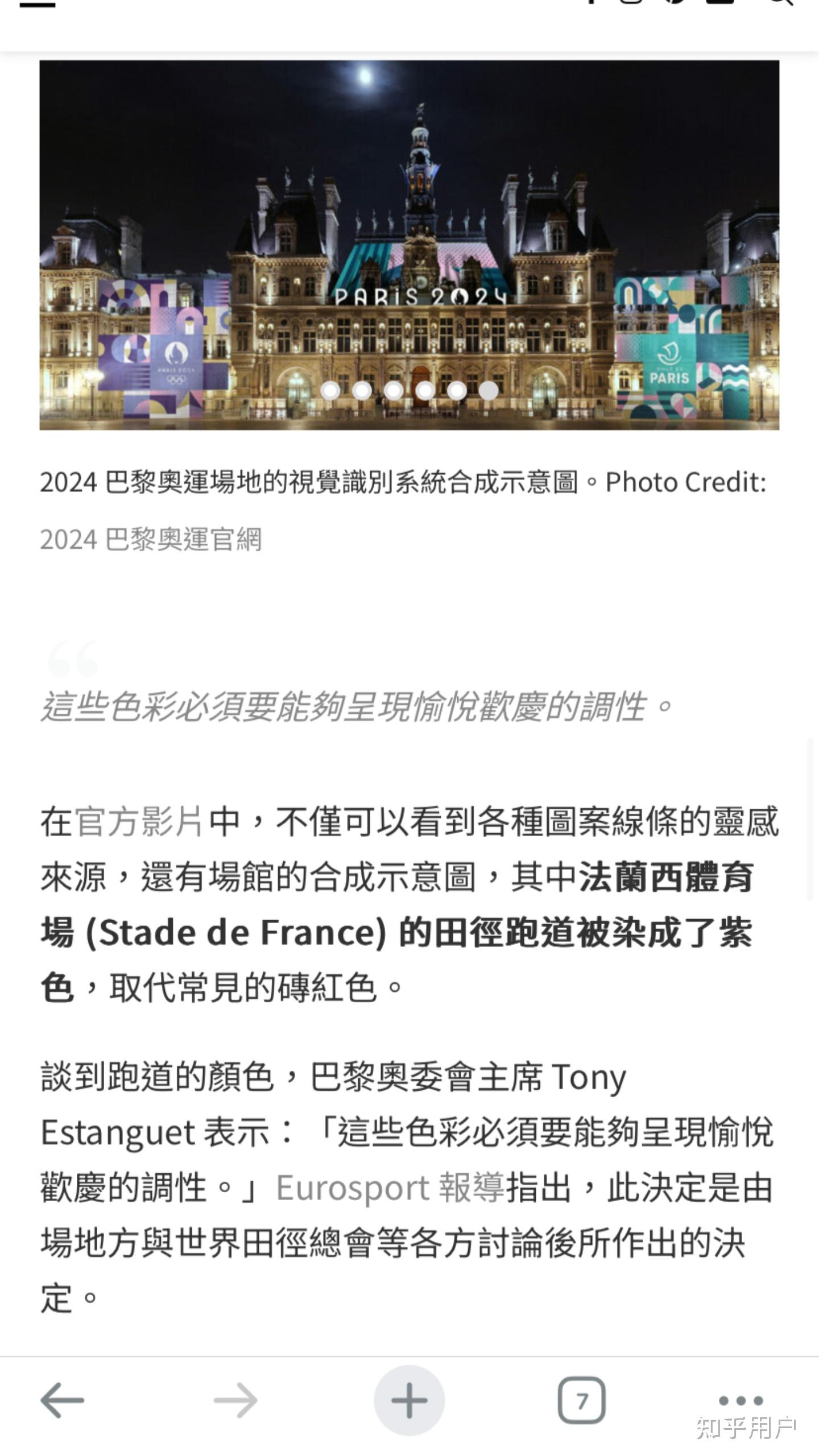Open the browser three-dot menu

pos(741,1400)
